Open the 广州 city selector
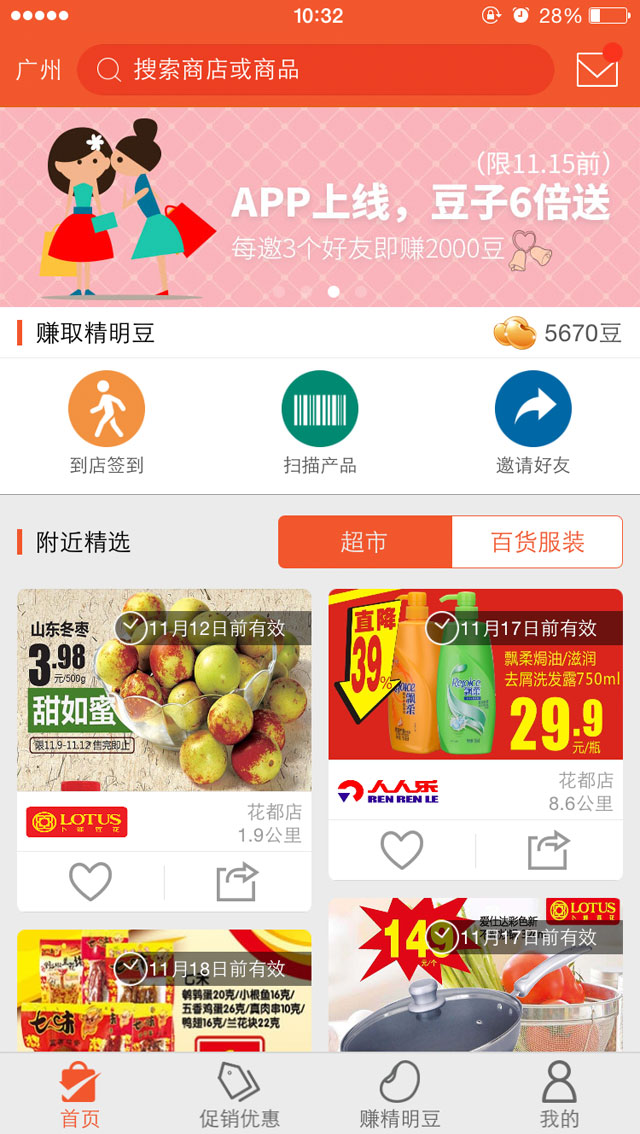This screenshot has width=640, height=1134. (x=38, y=70)
